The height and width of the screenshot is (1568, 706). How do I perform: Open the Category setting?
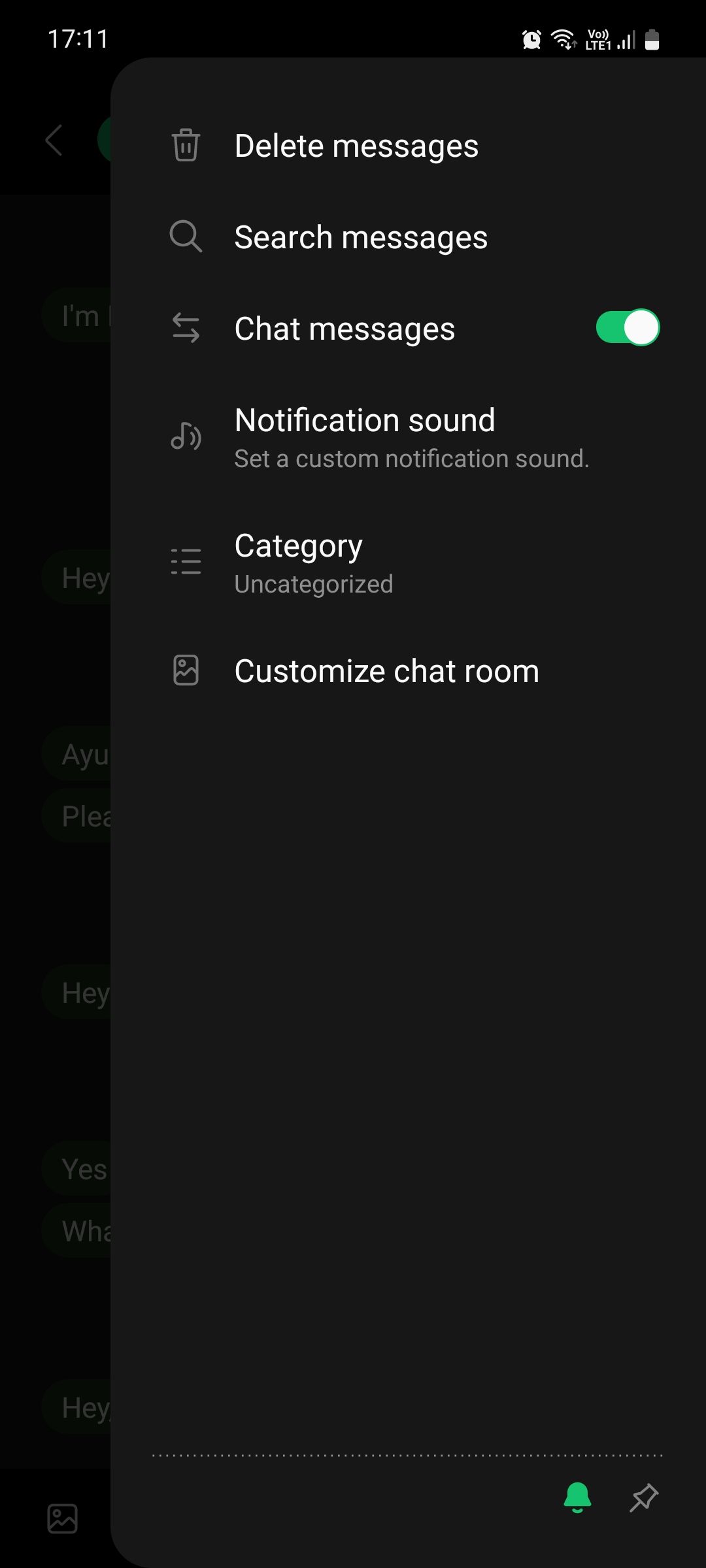pyautogui.click(x=408, y=562)
